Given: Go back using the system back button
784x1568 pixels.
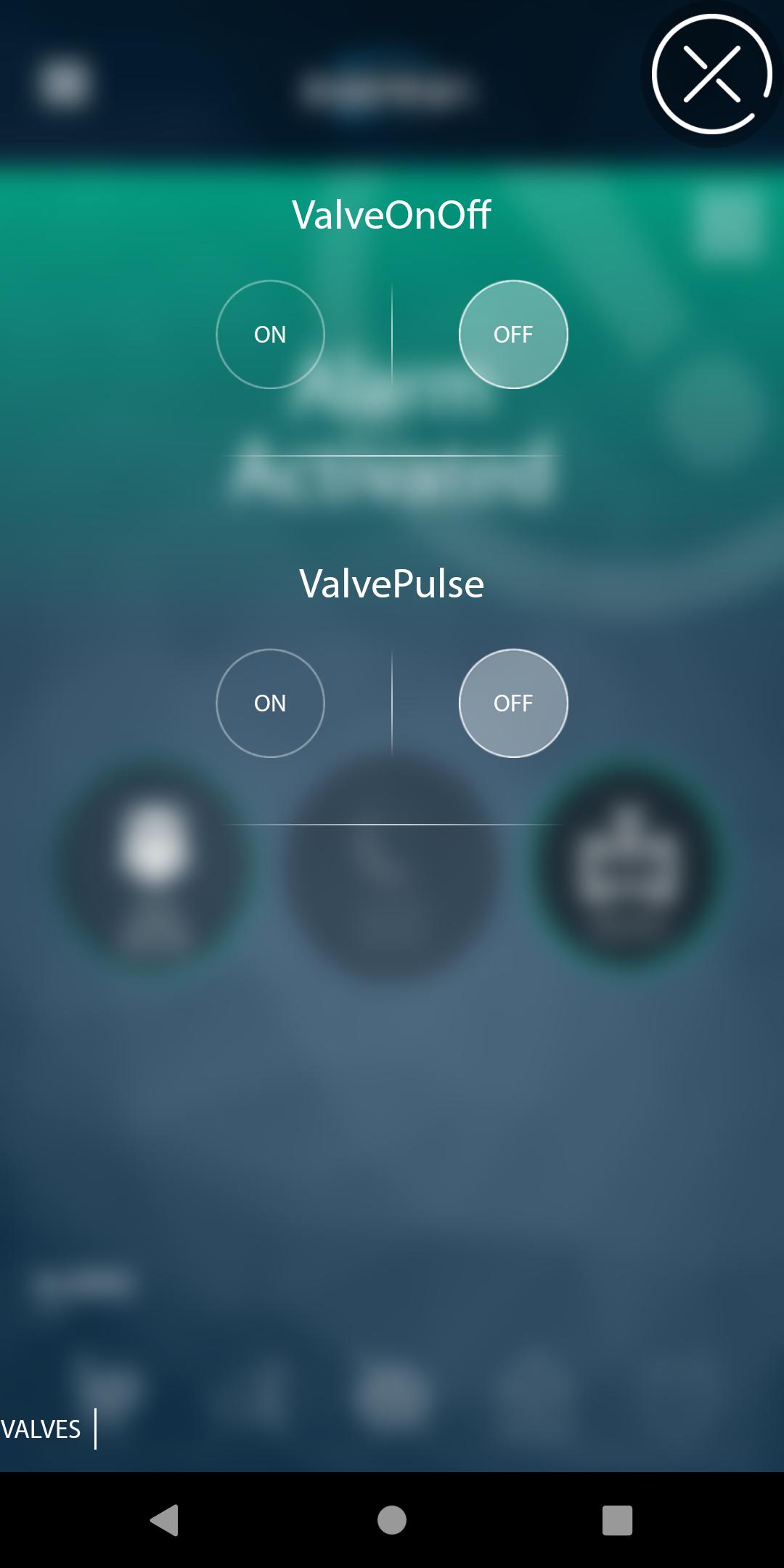Looking at the screenshot, I should 165,1520.
